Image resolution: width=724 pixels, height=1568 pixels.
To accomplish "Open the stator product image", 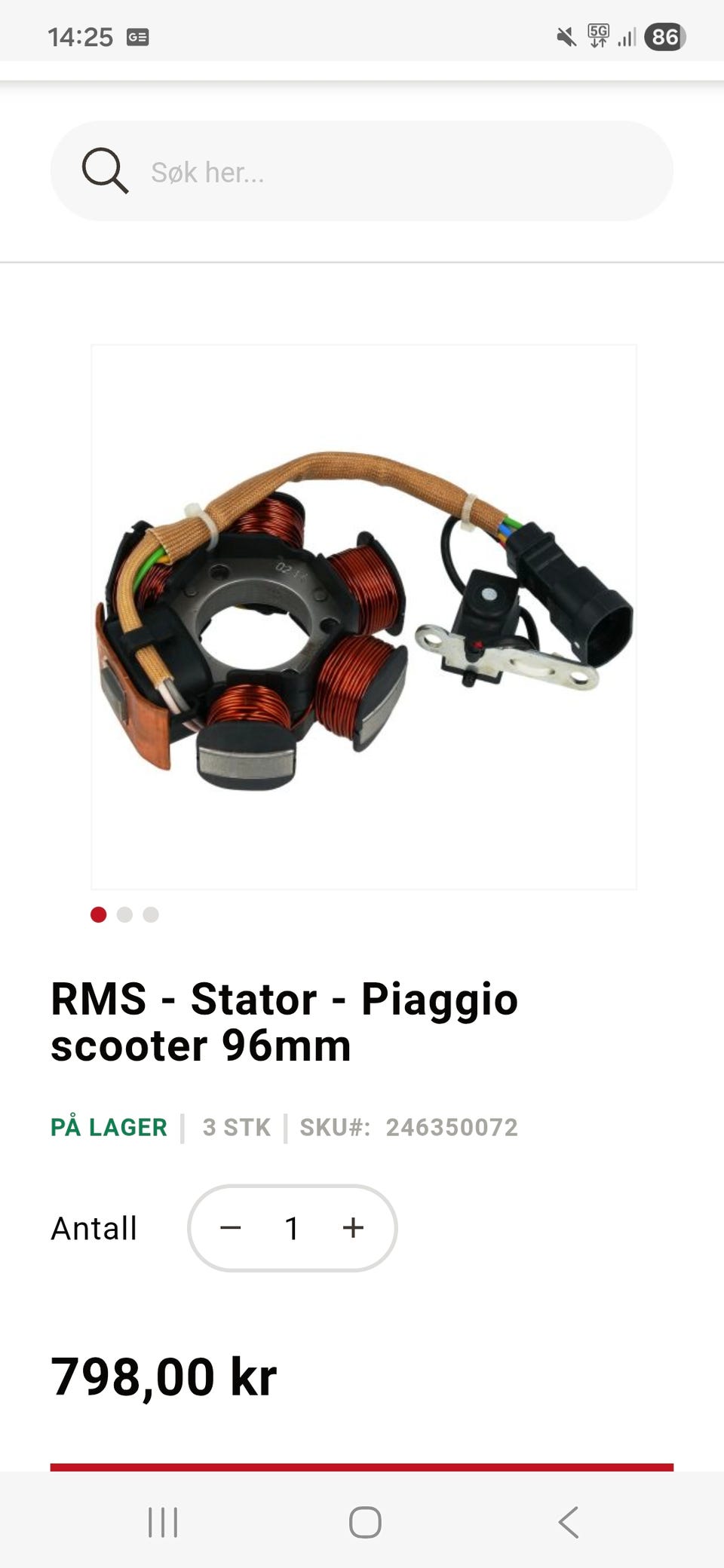I will pyautogui.click(x=364, y=617).
